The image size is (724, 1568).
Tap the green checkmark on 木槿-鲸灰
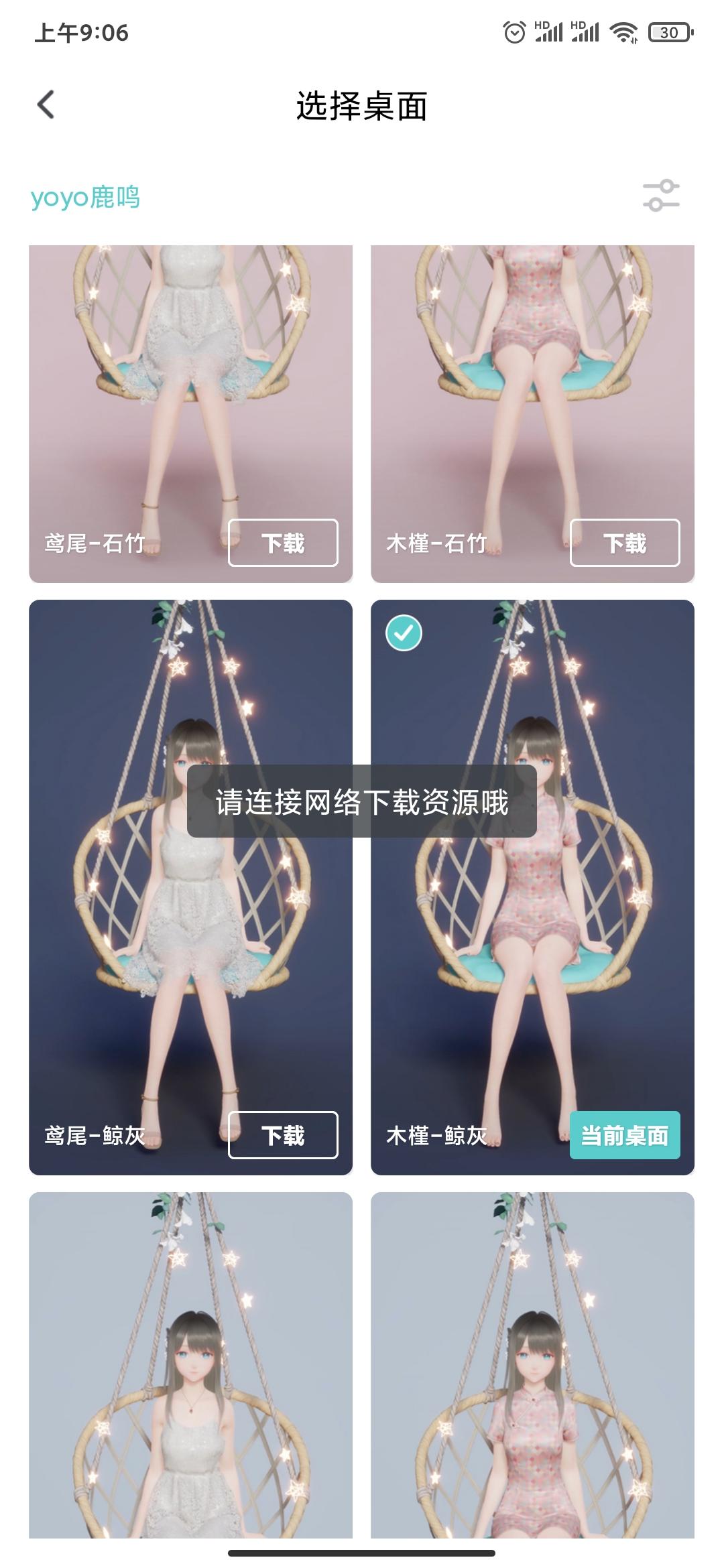point(403,631)
